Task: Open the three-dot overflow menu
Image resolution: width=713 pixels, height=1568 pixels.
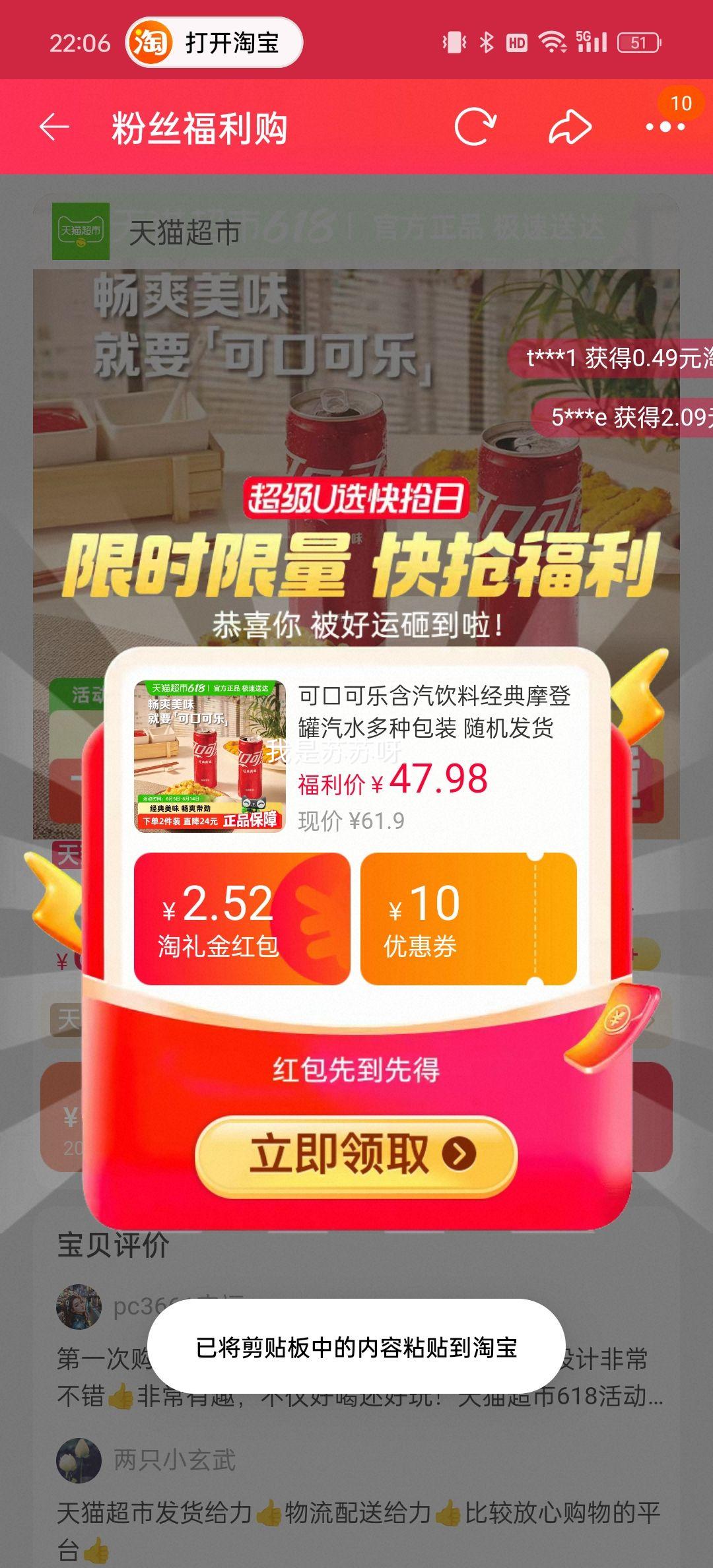Action: 665,127
